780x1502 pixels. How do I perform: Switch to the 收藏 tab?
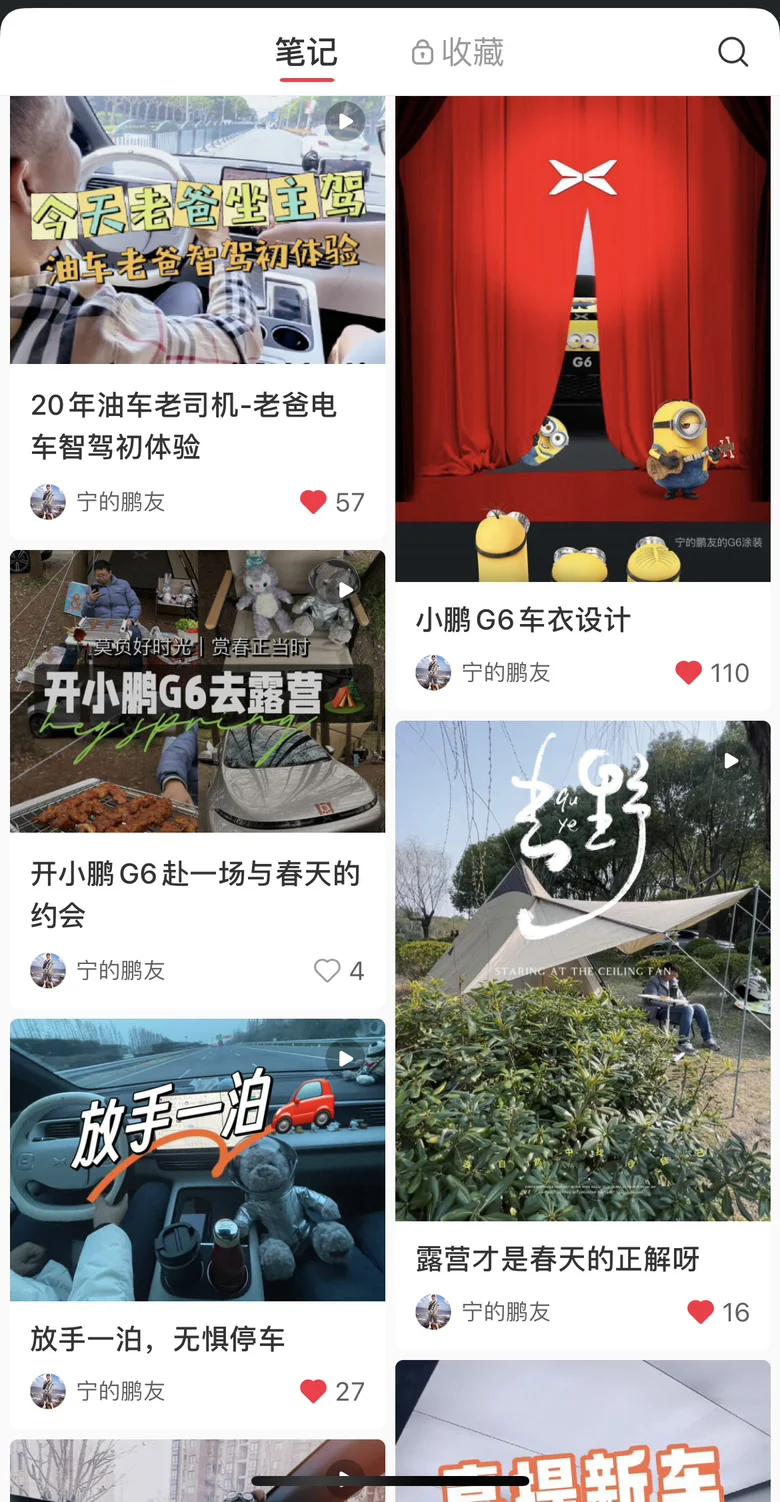(x=458, y=52)
